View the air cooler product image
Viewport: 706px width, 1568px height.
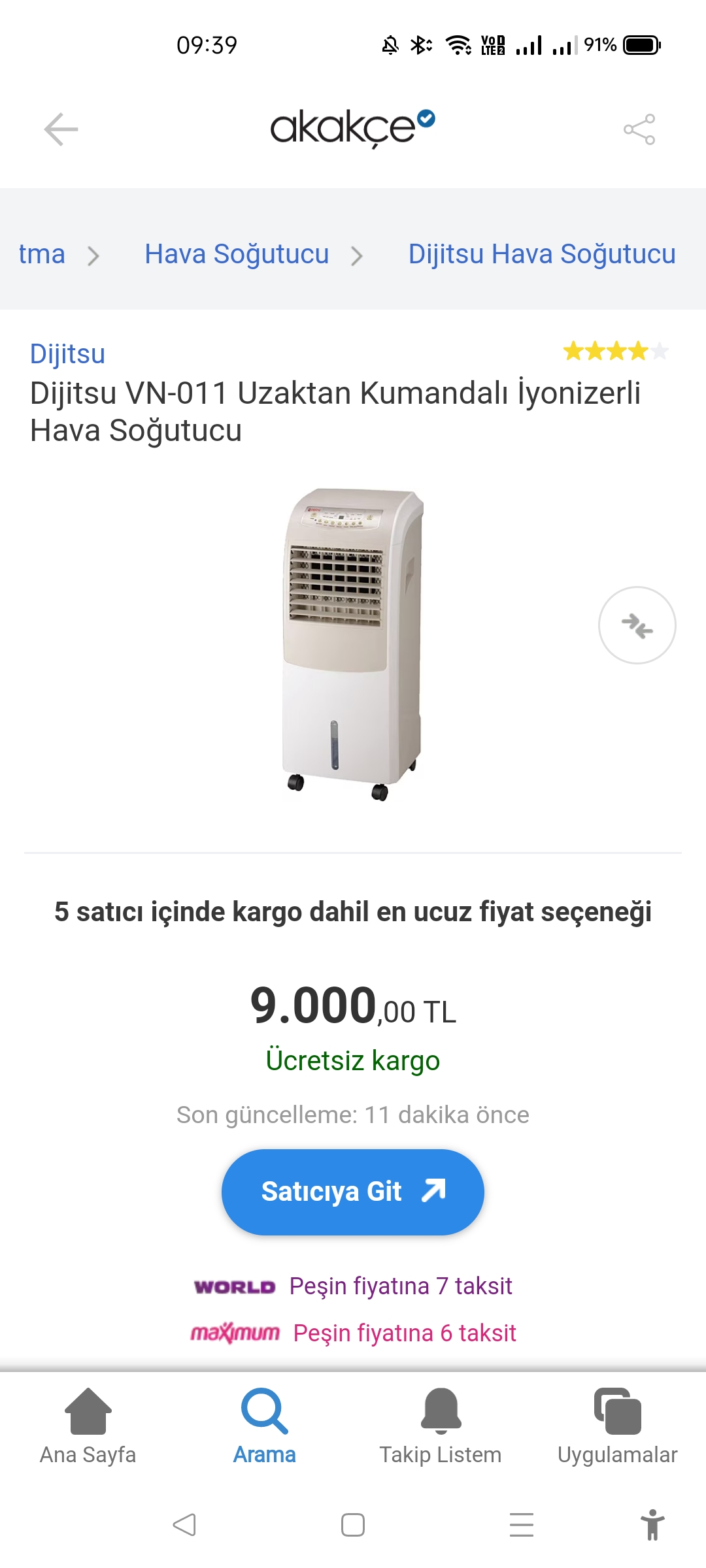point(353,644)
